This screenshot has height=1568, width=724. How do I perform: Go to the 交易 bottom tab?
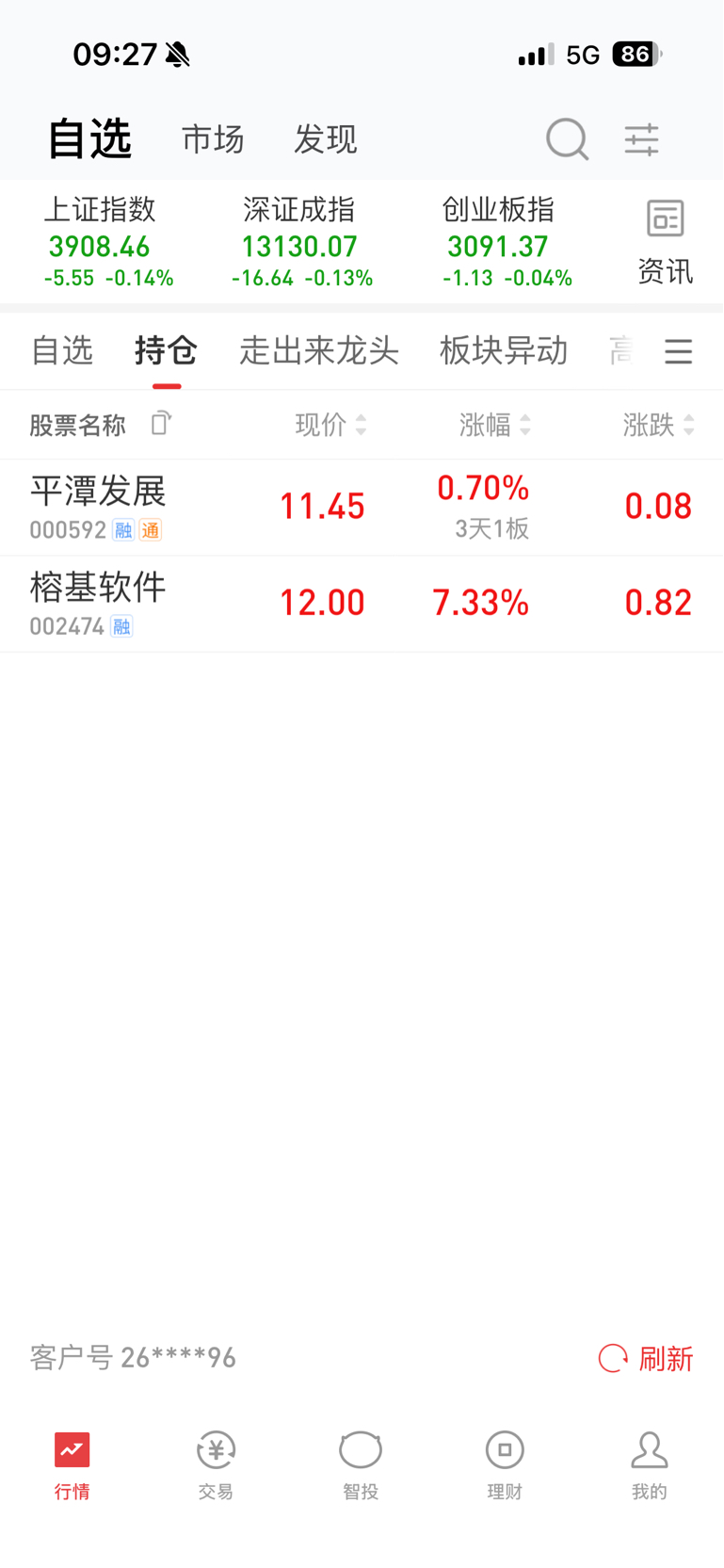tap(216, 1464)
